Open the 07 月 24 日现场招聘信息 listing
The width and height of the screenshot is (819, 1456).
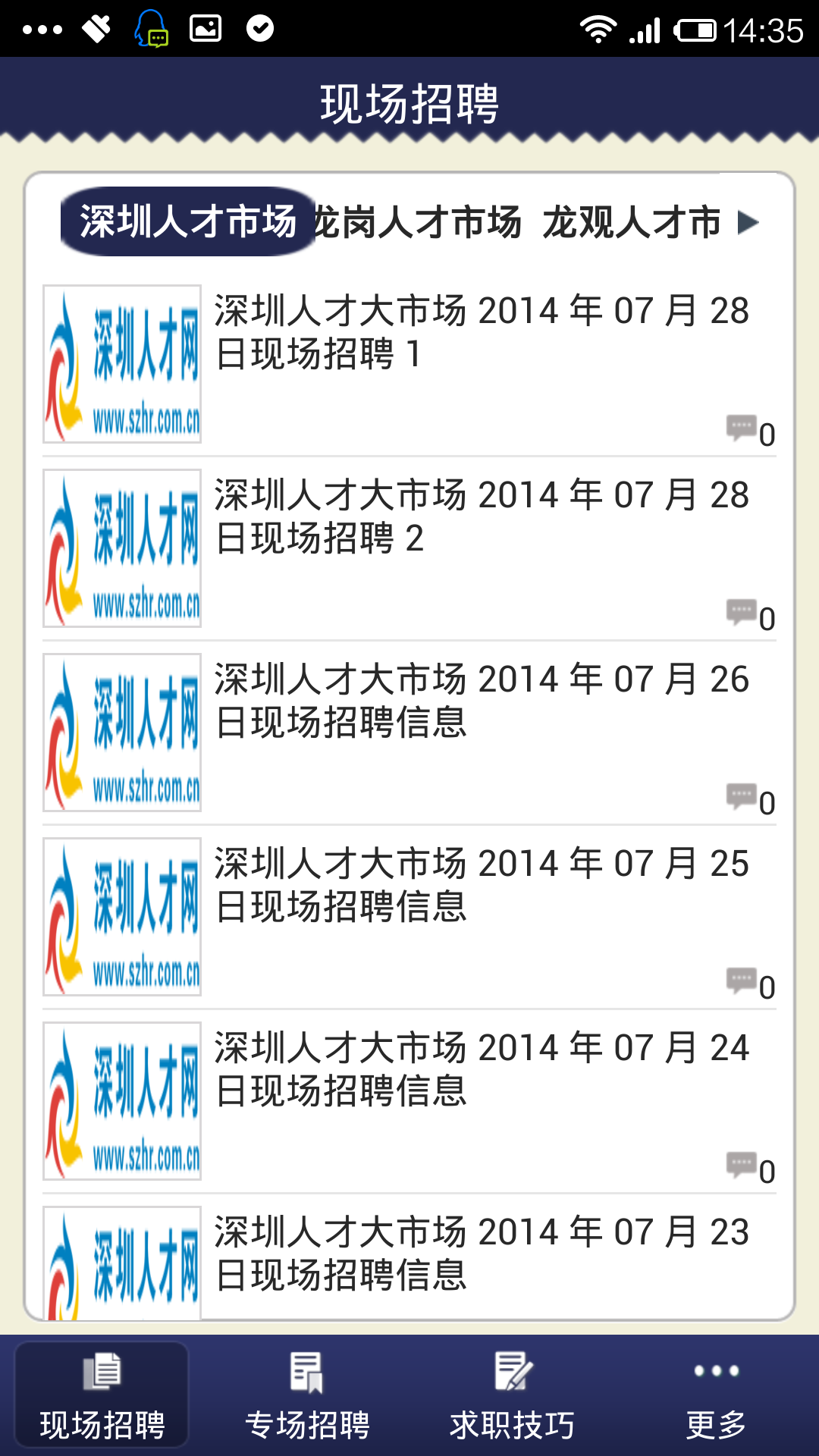coord(409,1101)
